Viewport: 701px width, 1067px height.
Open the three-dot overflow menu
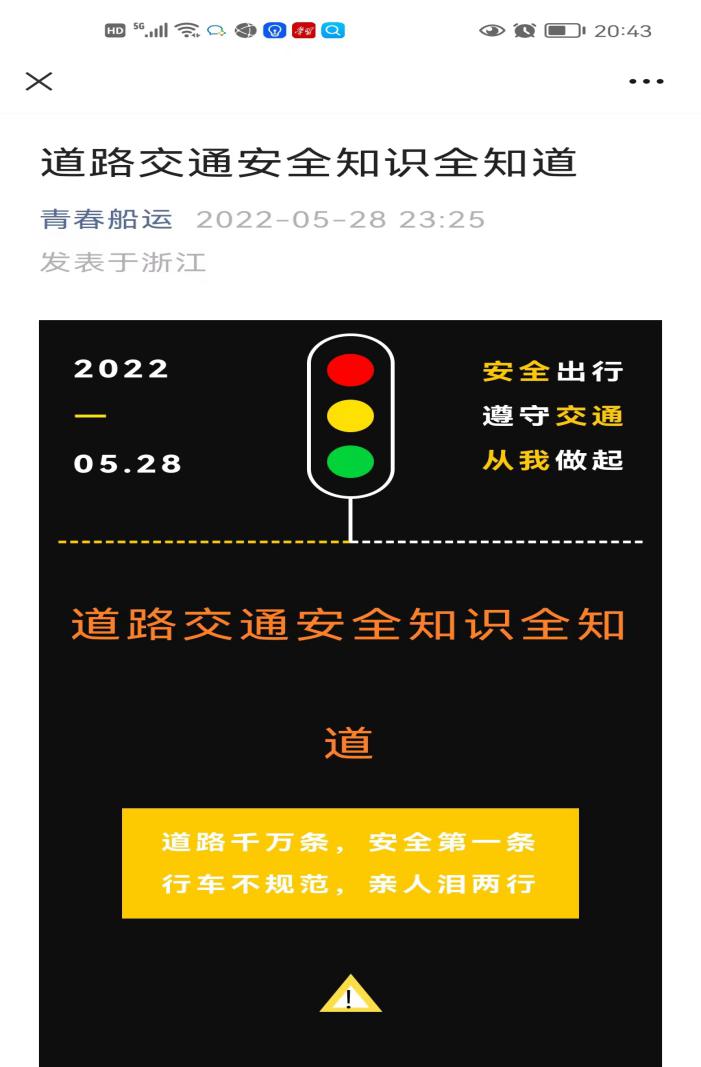(646, 82)
